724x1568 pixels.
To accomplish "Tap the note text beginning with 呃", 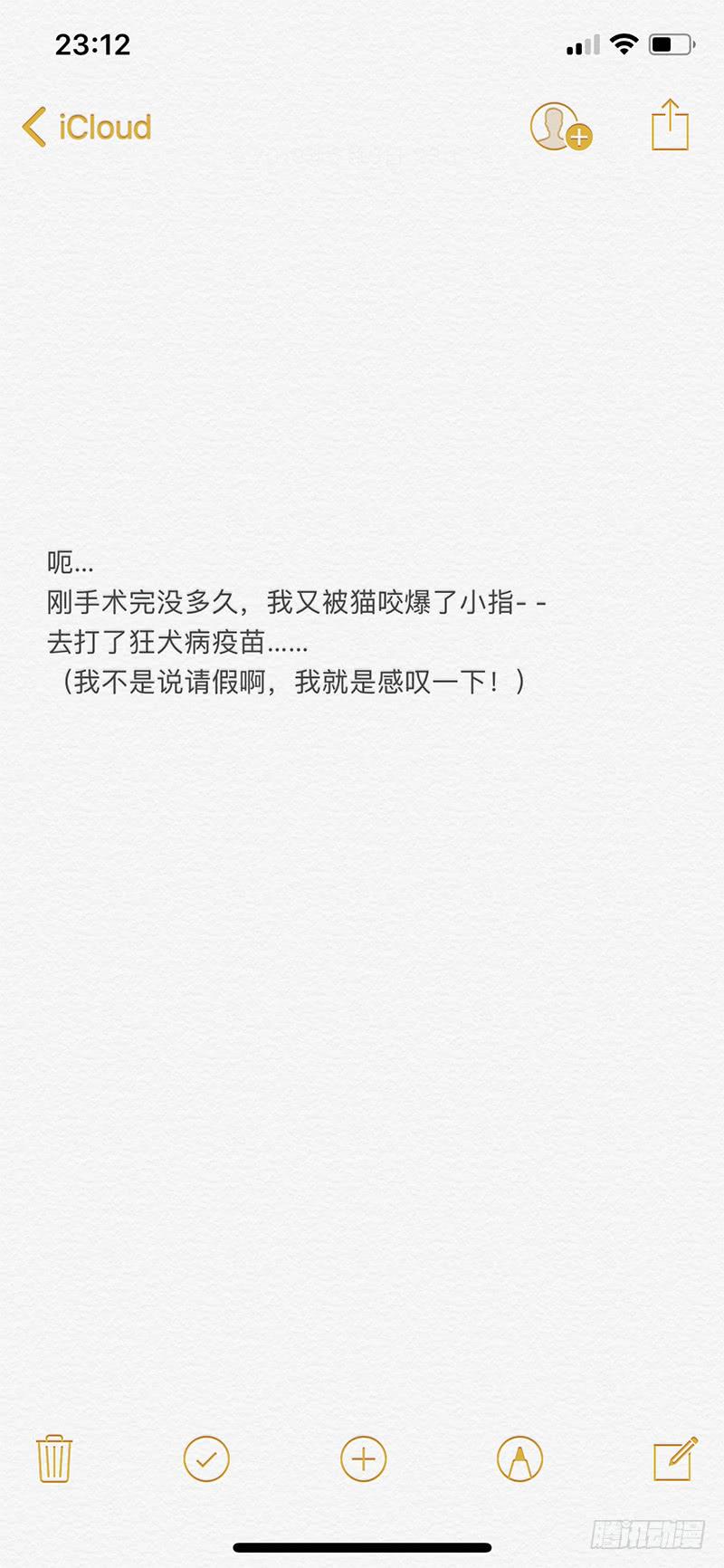I will 71,562.
